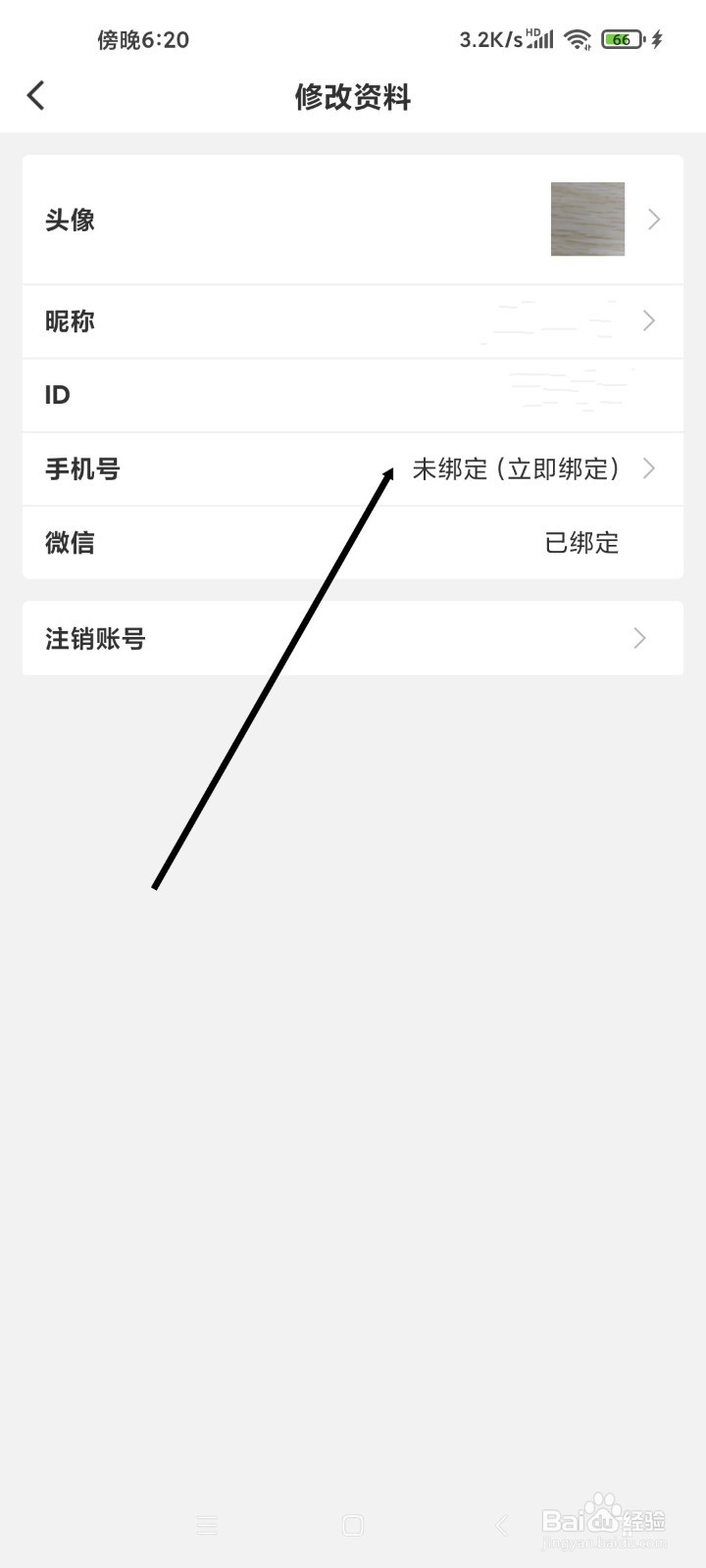
Task: Tap the charging bolt icon
Action: click(x=659, y=39)
